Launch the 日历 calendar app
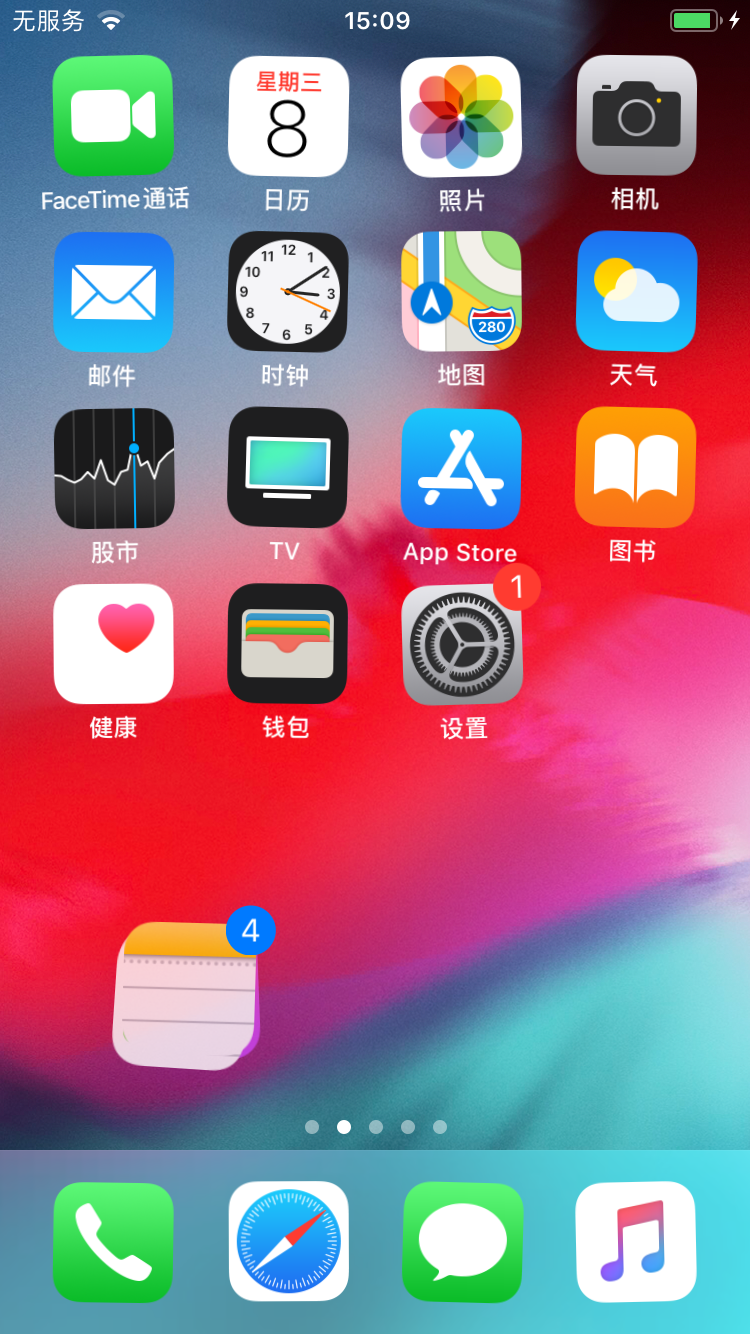The image size is (750, 1334). [287, 116]
